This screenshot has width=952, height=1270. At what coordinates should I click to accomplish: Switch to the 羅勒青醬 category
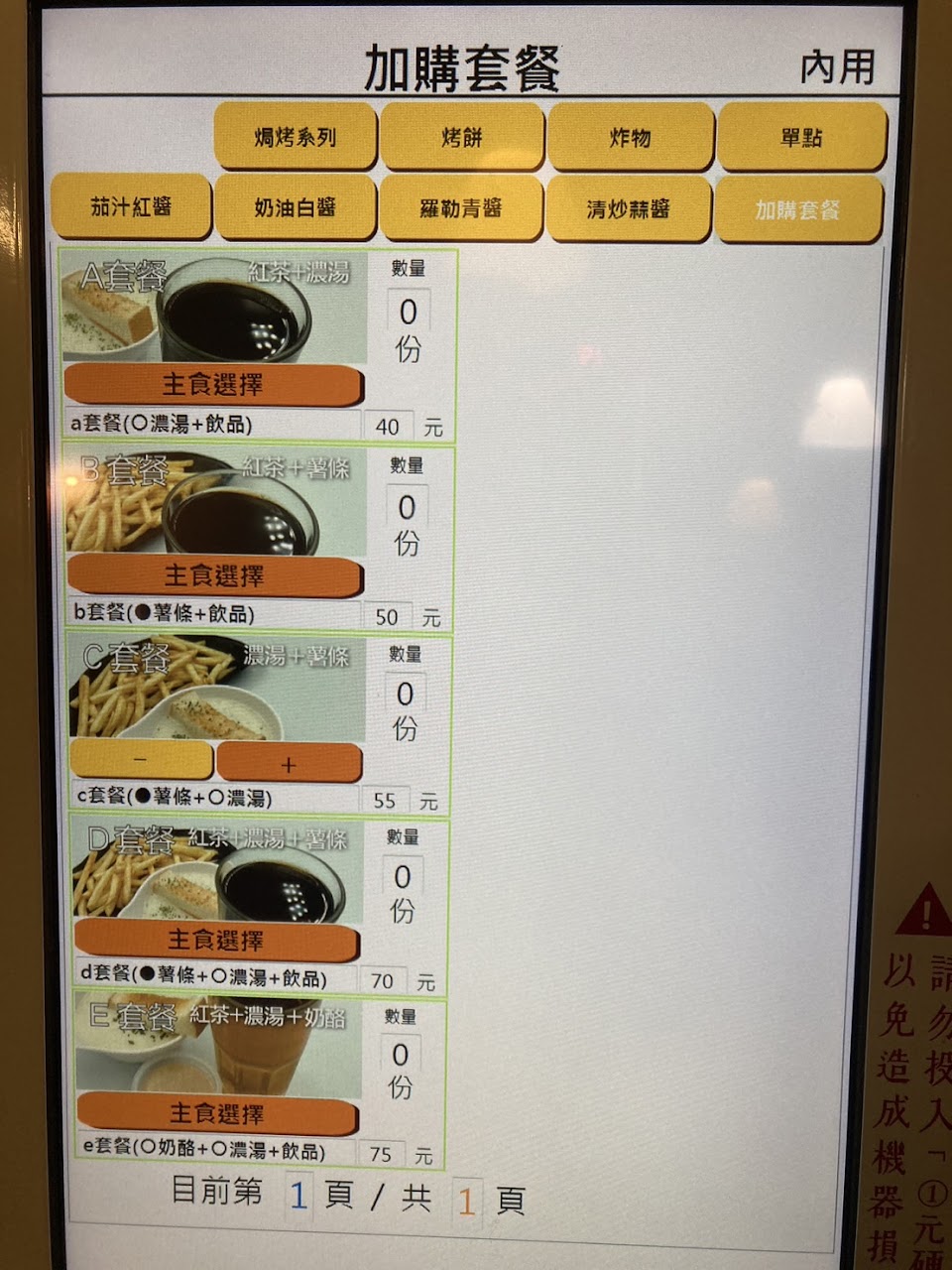(461, 208)
